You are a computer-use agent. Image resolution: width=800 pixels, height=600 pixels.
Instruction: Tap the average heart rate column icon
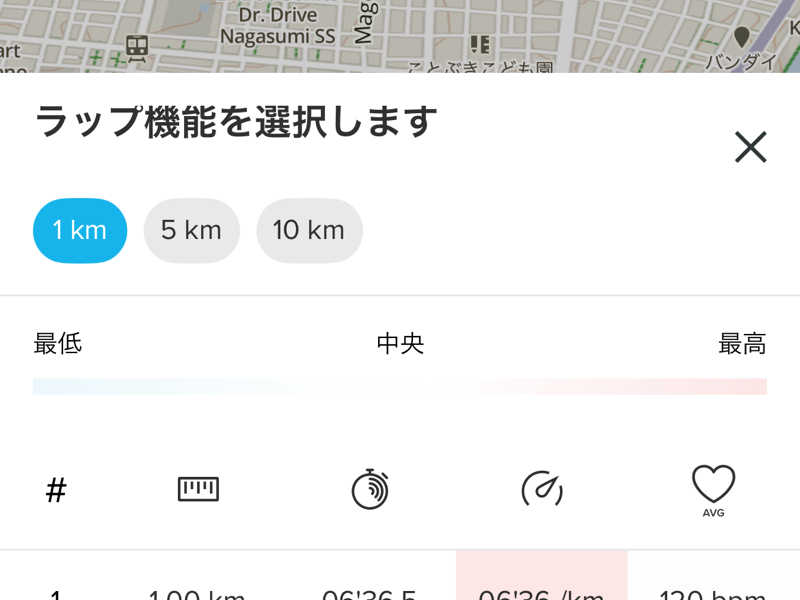(713, 489)
